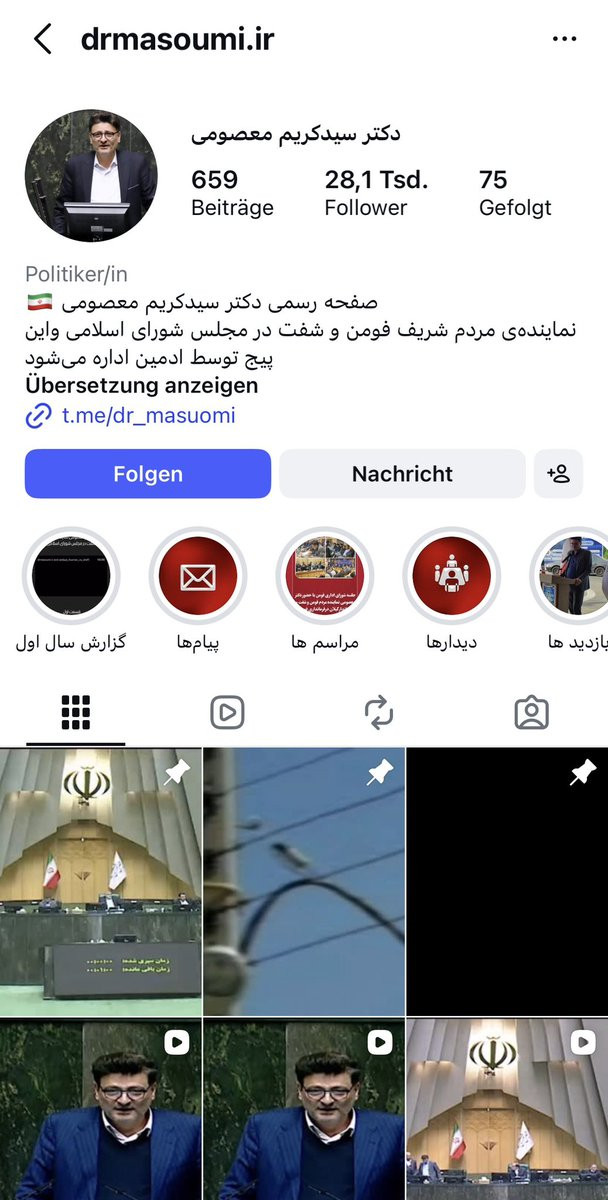The width and height of the screenshot is (608, 1200).
Task: Switch to the Reels tab
Action: (227, 713)
